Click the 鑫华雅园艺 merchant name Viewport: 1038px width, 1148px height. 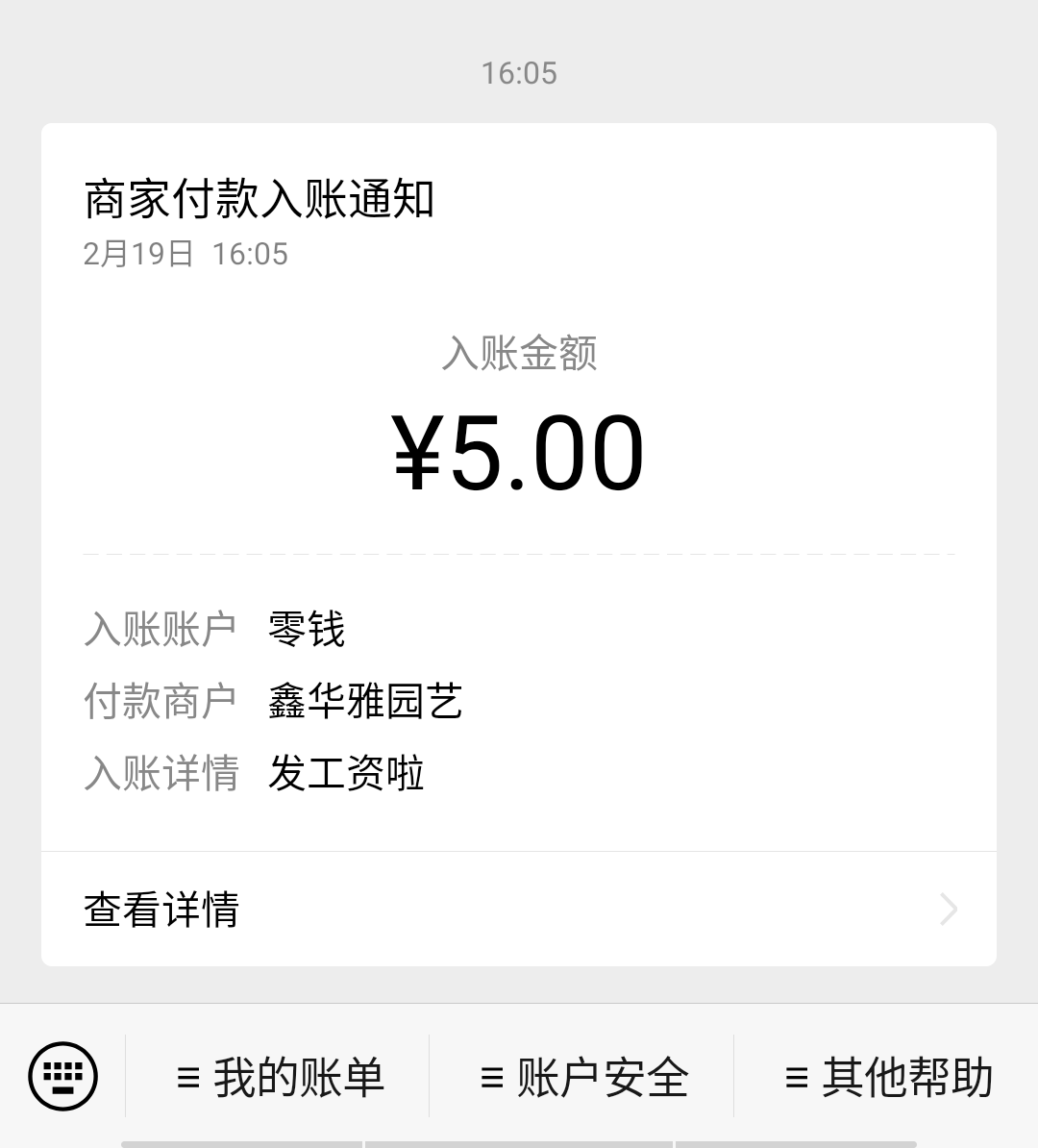[x=366, y=701]
